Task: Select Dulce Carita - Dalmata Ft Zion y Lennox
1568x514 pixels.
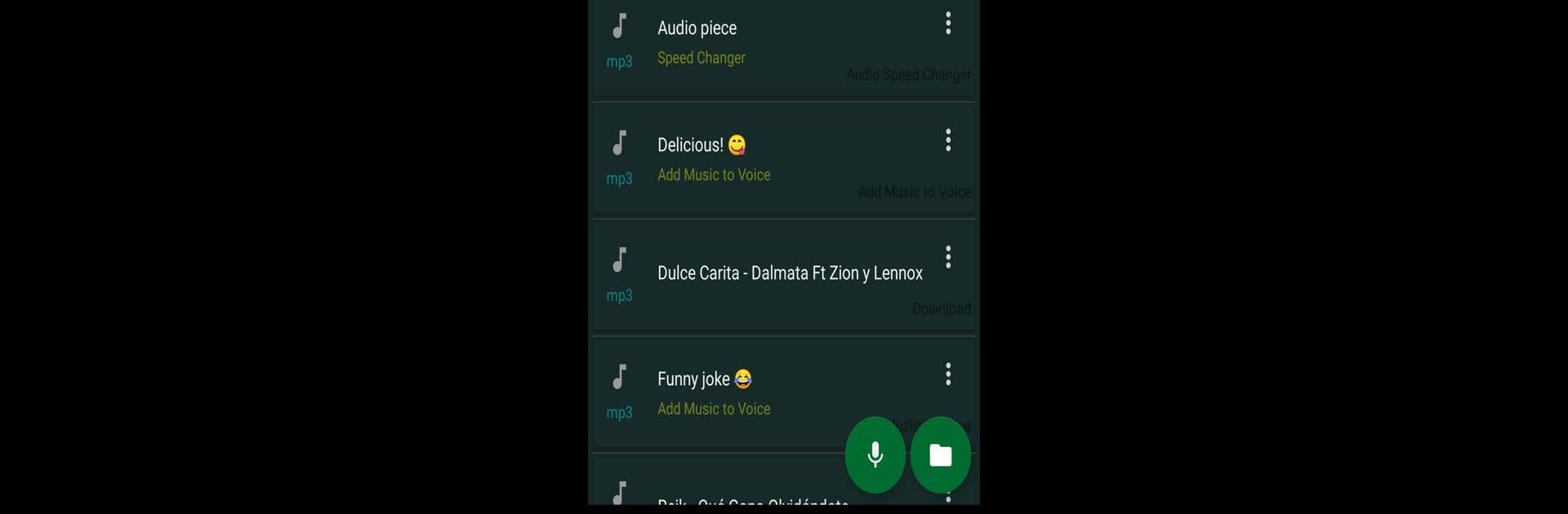Action: pos(789,273)
